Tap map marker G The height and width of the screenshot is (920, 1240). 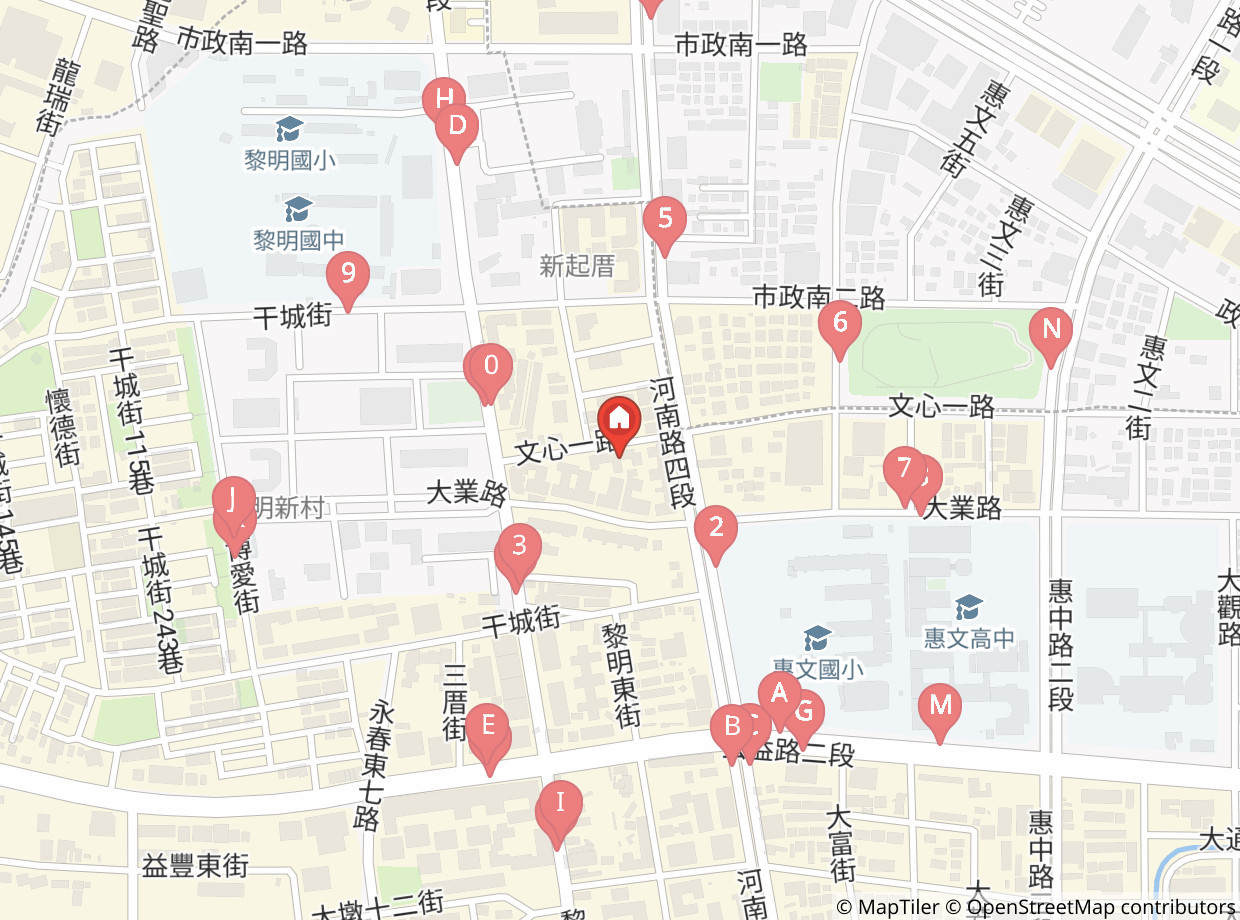point(805,713)
